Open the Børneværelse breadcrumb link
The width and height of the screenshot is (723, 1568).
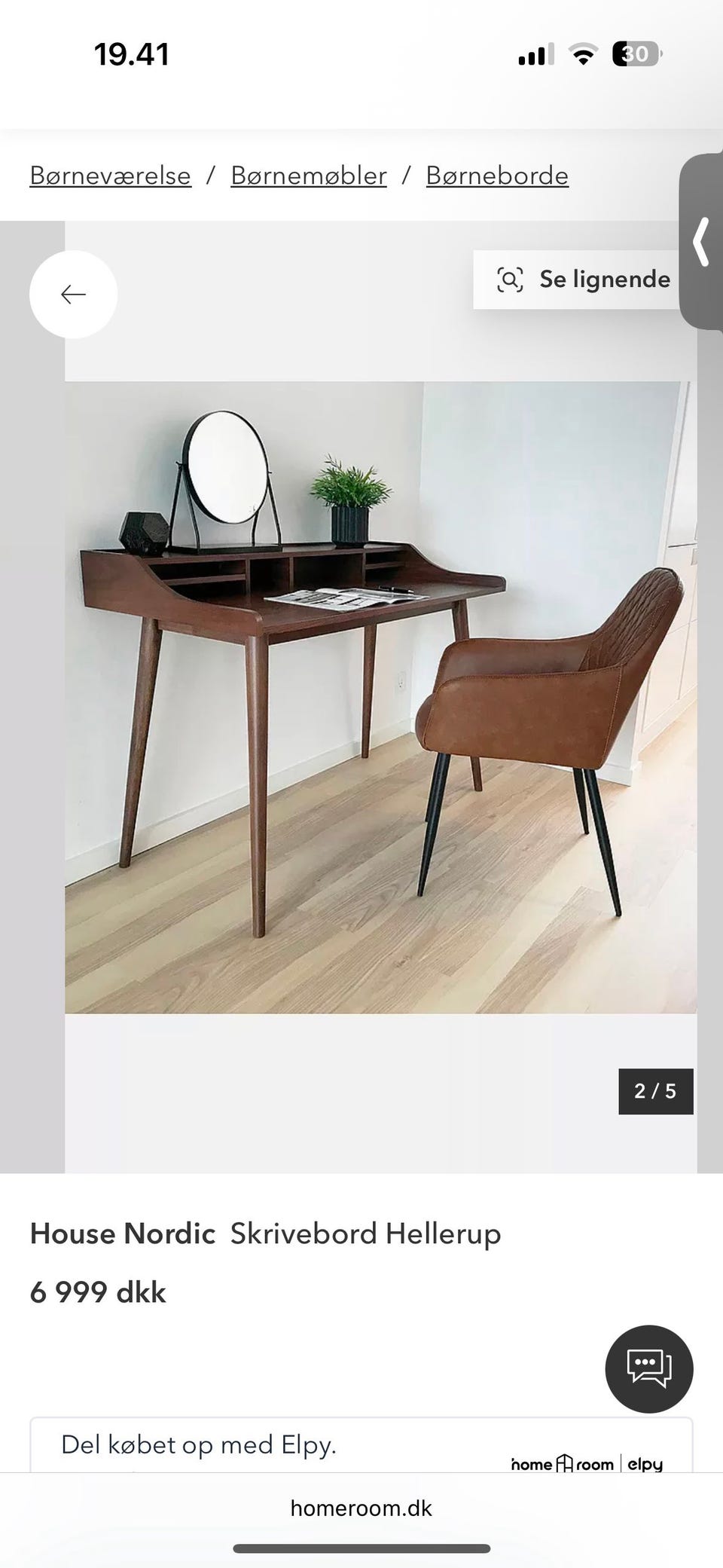[110, 174]
